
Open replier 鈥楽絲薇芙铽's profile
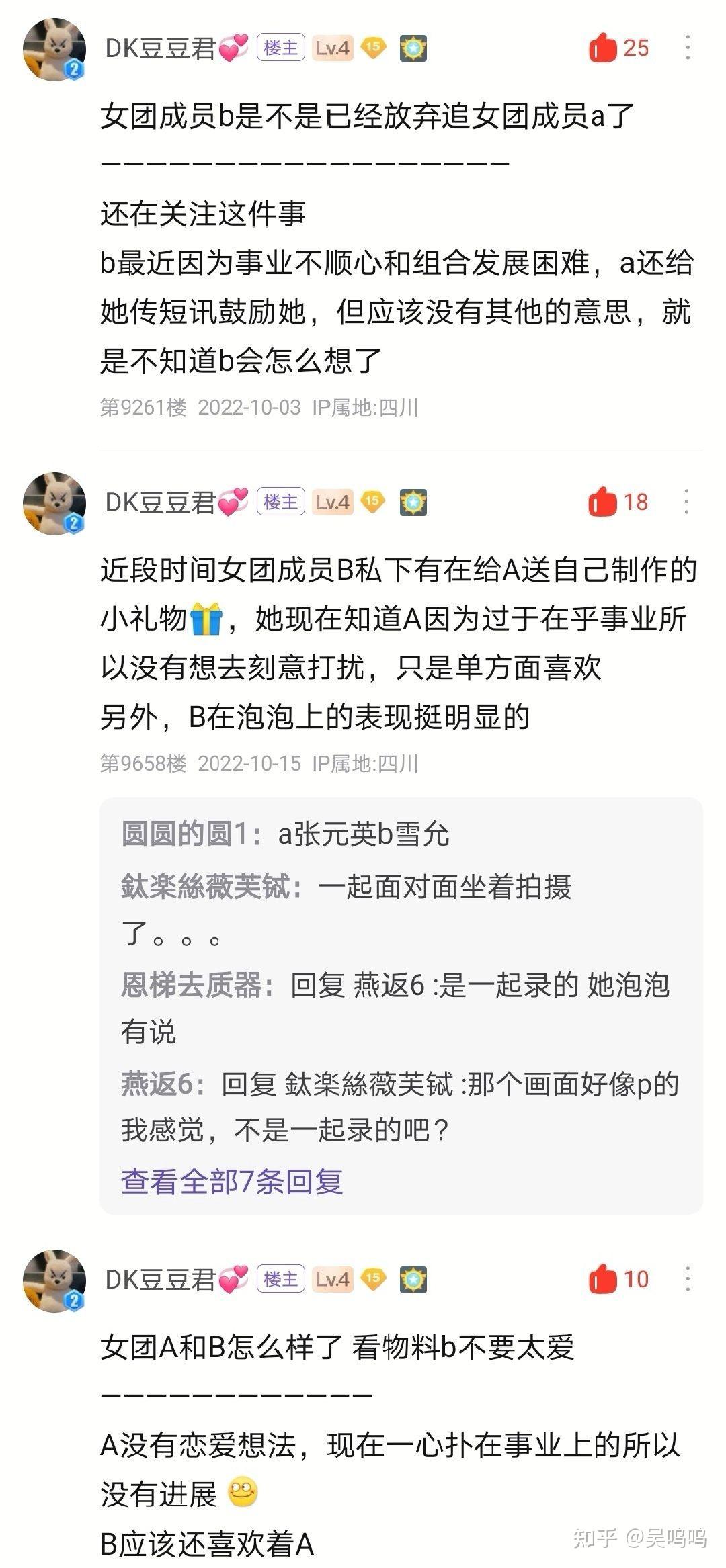206,887
